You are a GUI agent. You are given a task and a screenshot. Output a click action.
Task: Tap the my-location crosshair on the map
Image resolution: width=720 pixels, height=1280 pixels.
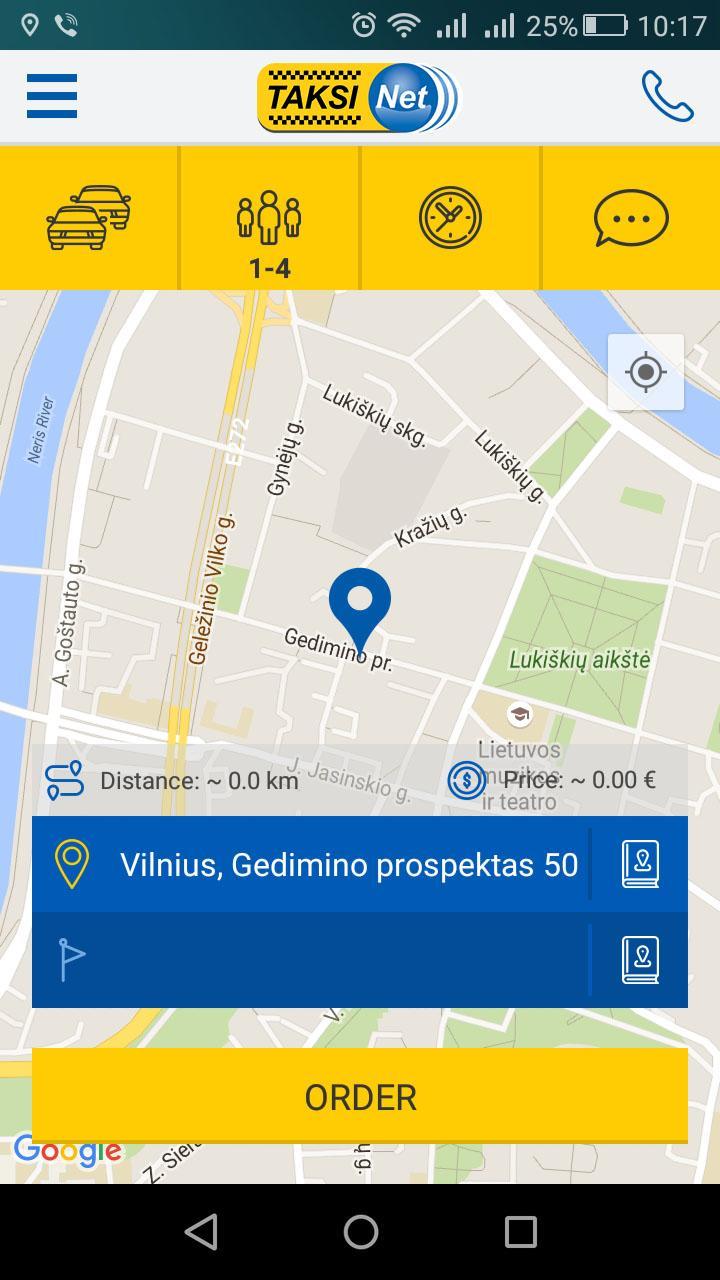[645, 372]
